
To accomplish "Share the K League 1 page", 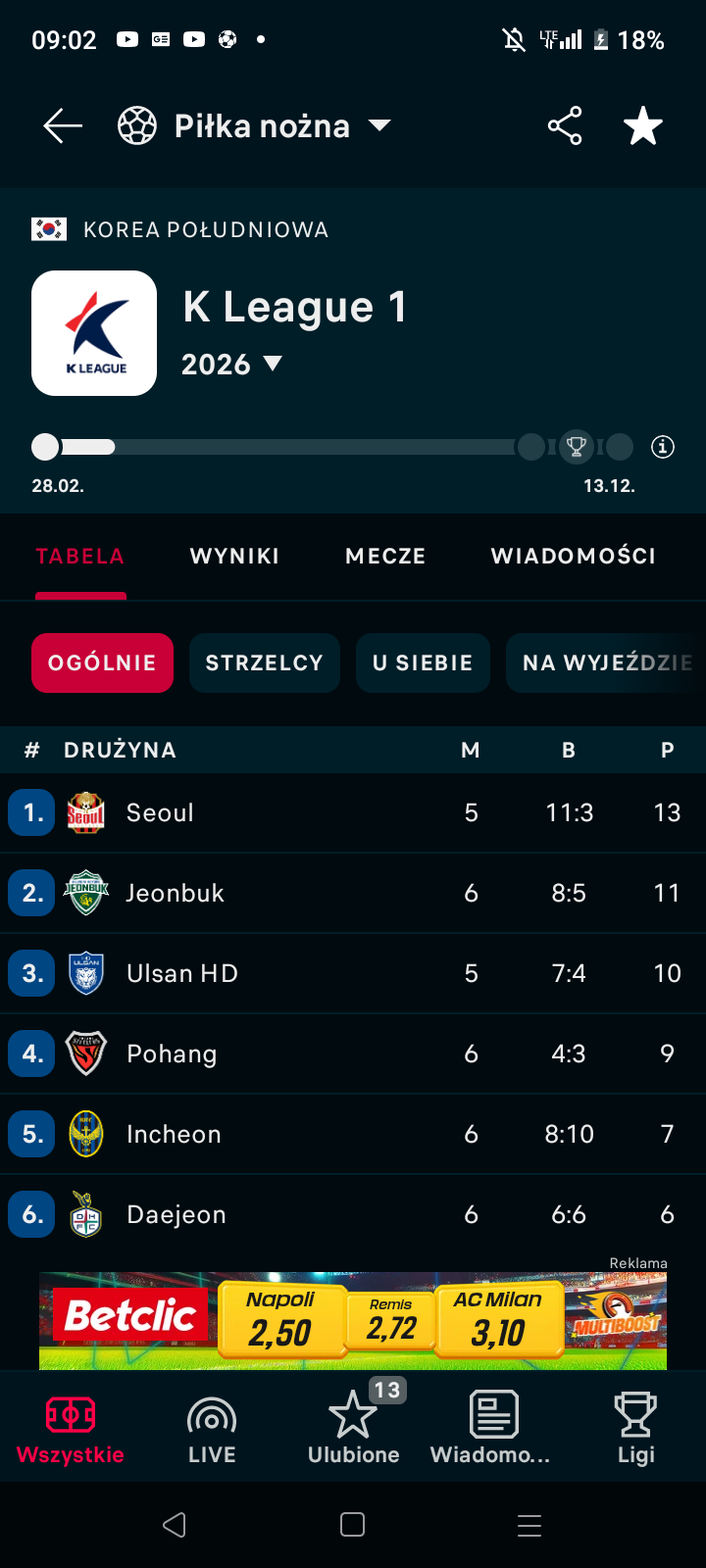I will pyautogui.click(x=565, y=126).
